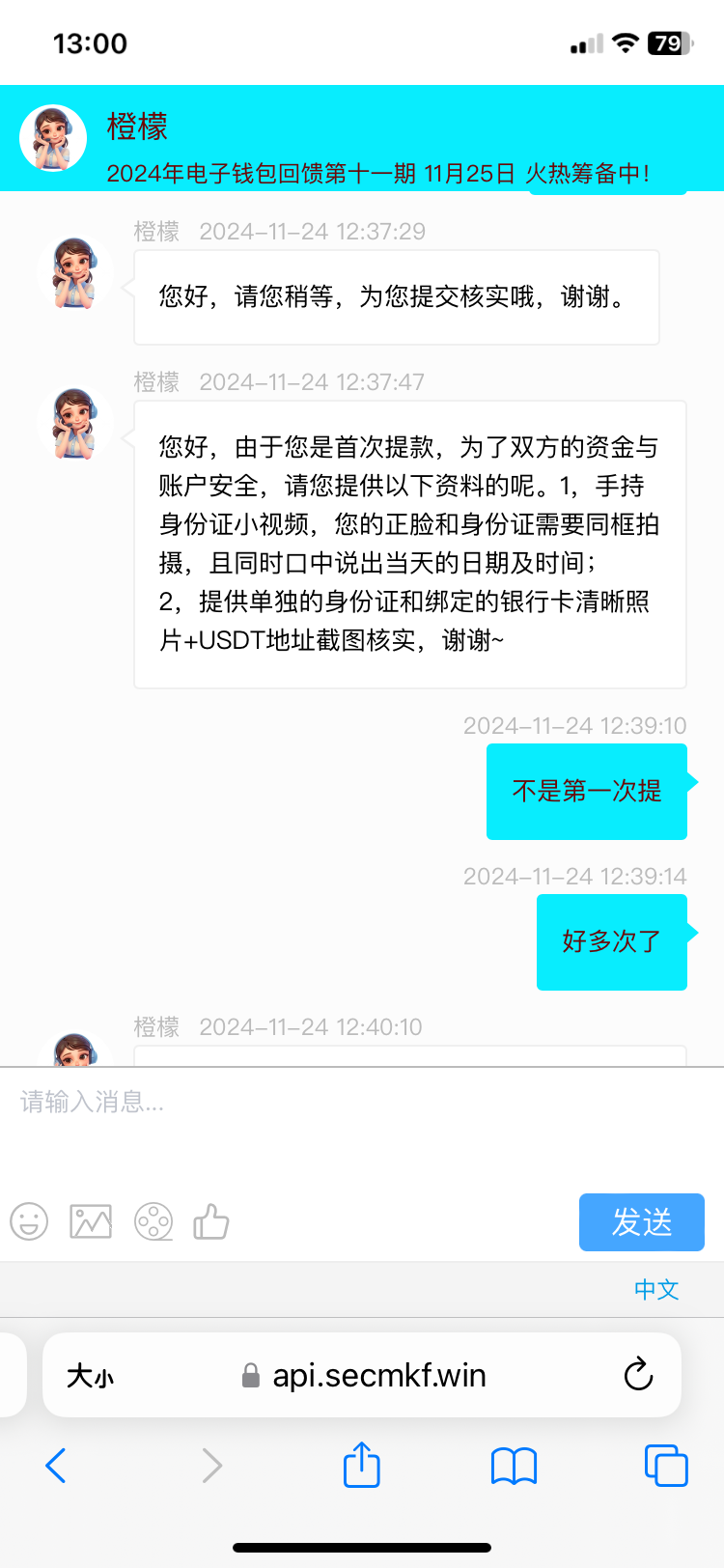Click the media/film reel icon

click(153, 1222)
